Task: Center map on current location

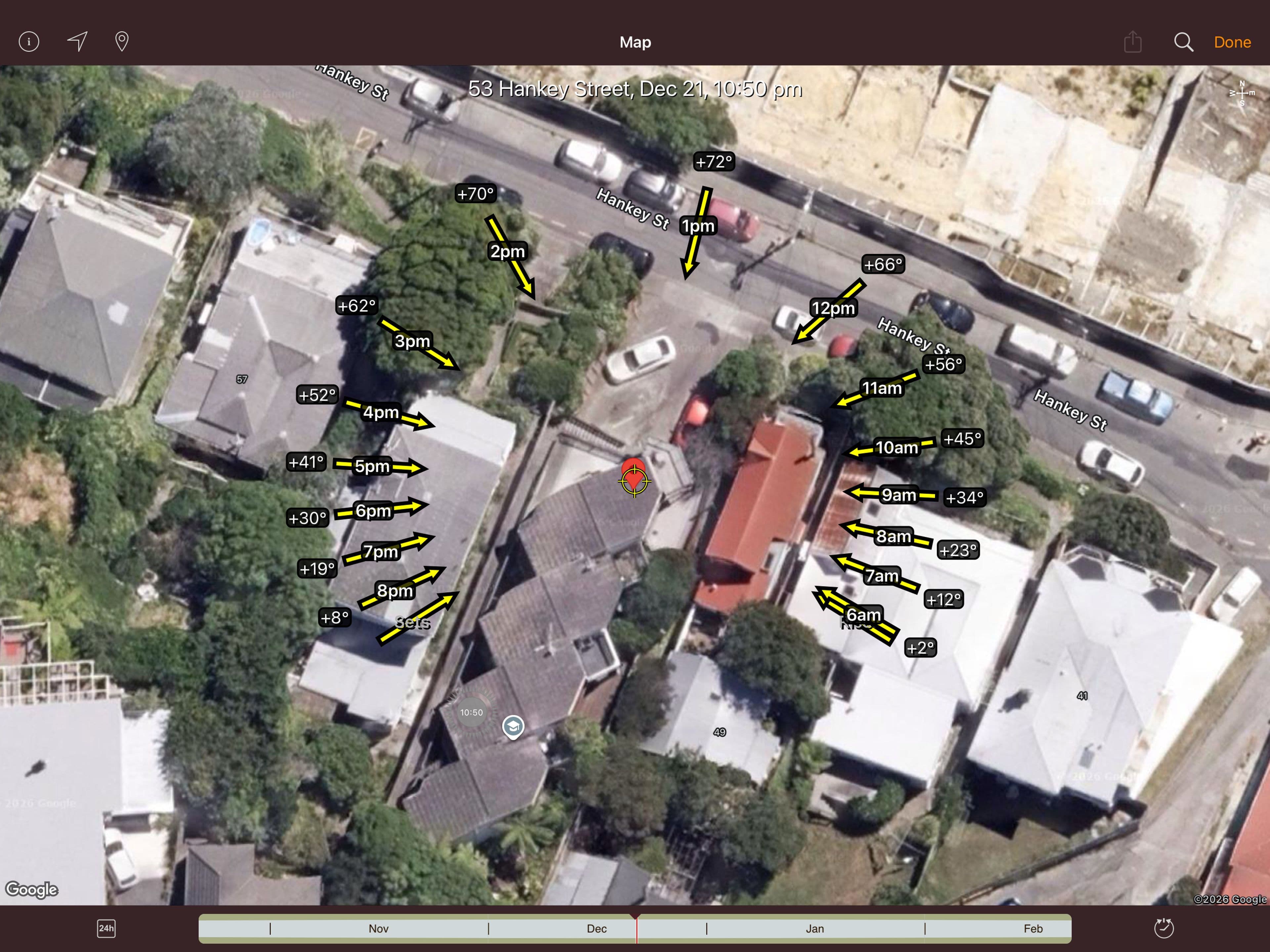Action: click(x=77, y=41)
